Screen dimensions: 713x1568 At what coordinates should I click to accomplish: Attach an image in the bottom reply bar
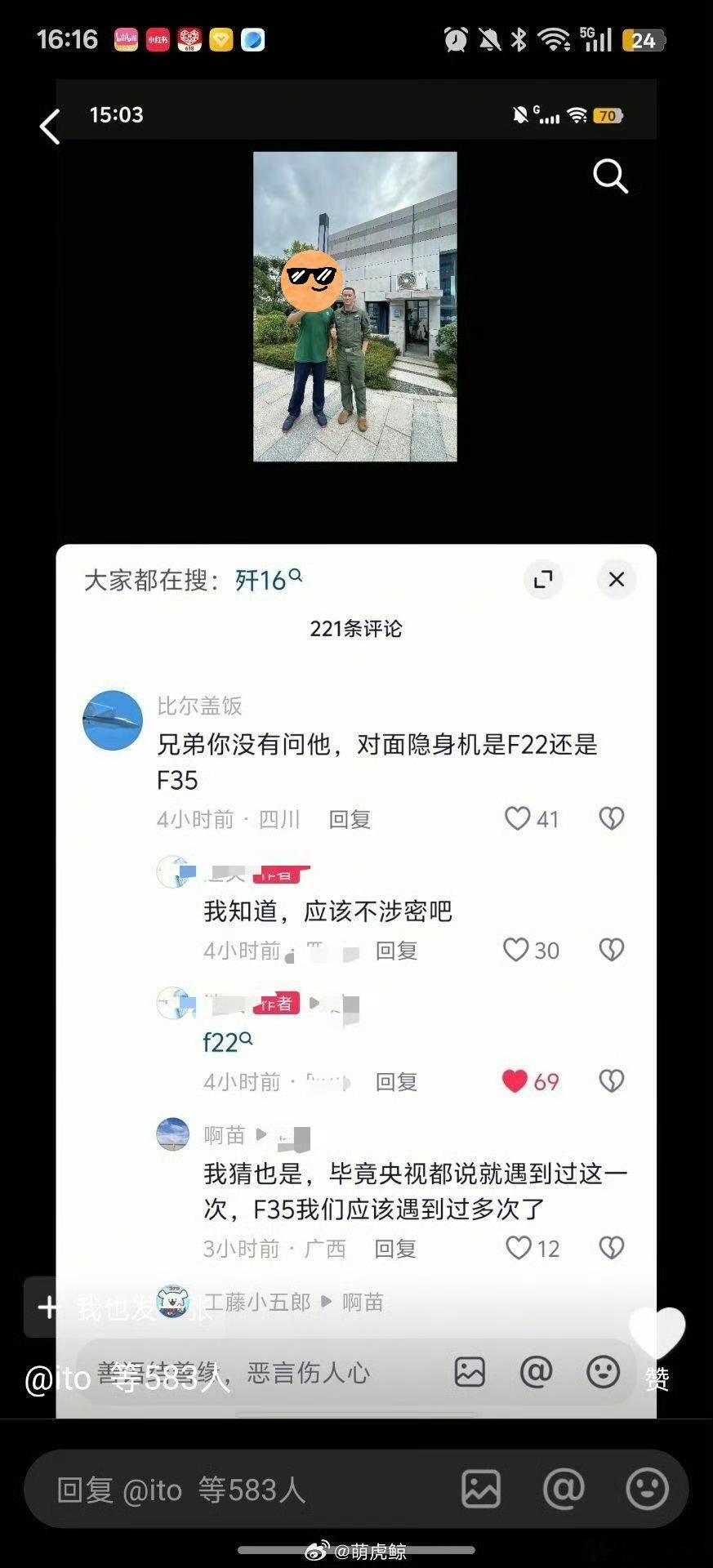[x=480, y=1488]
